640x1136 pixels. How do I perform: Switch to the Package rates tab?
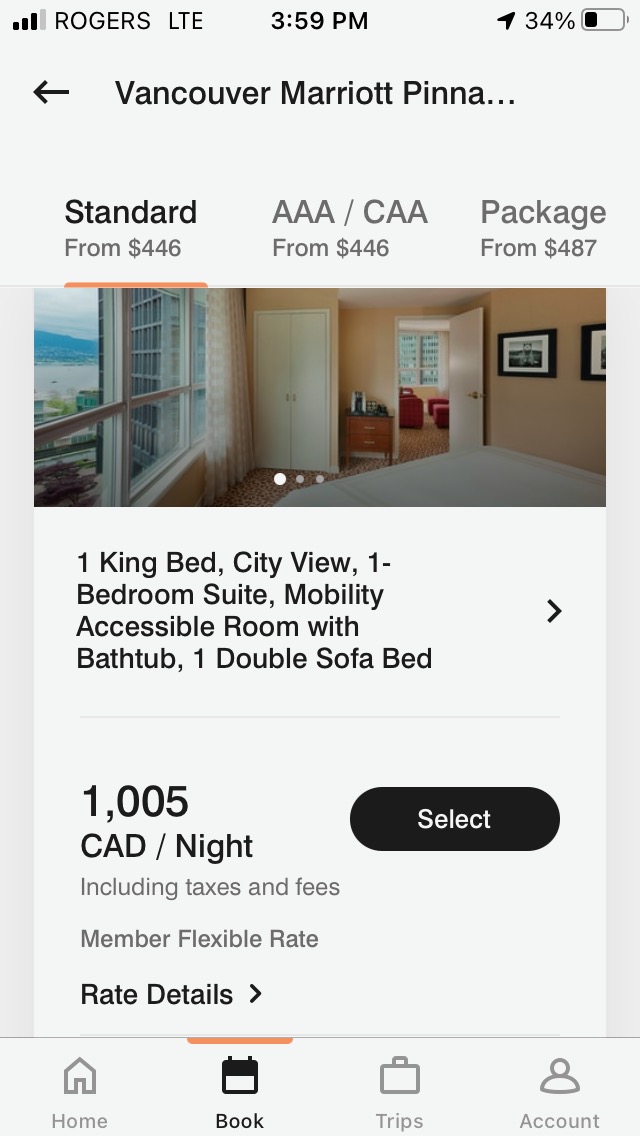[542, 228]
